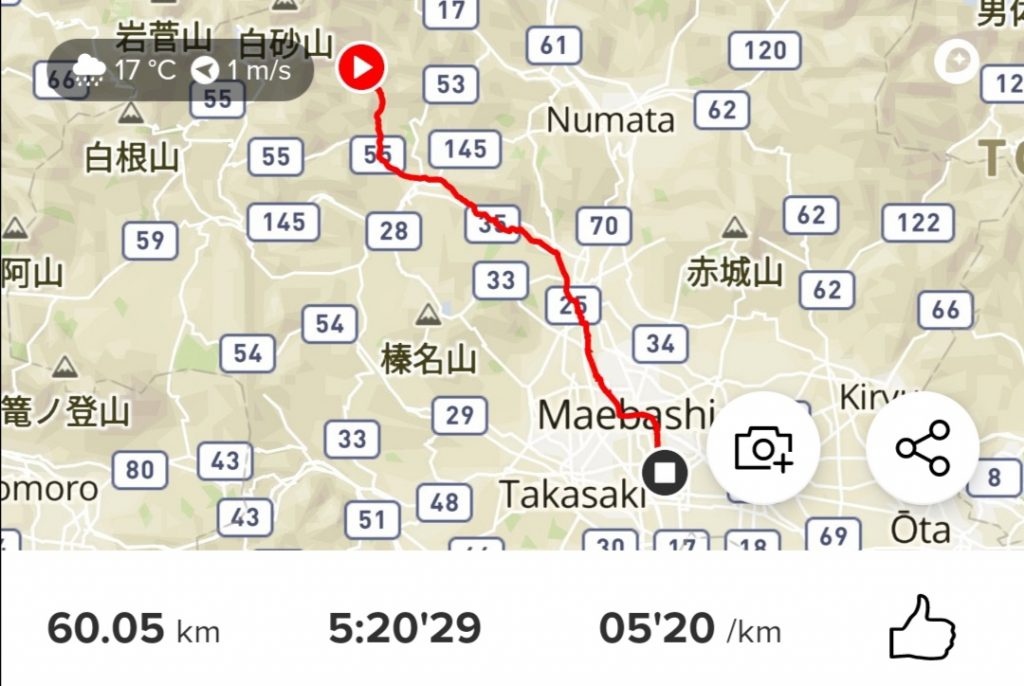Tap the round compass icon on the map
Image resolution: width=1024 pixels, height=686 pixels.
(964, 62)
